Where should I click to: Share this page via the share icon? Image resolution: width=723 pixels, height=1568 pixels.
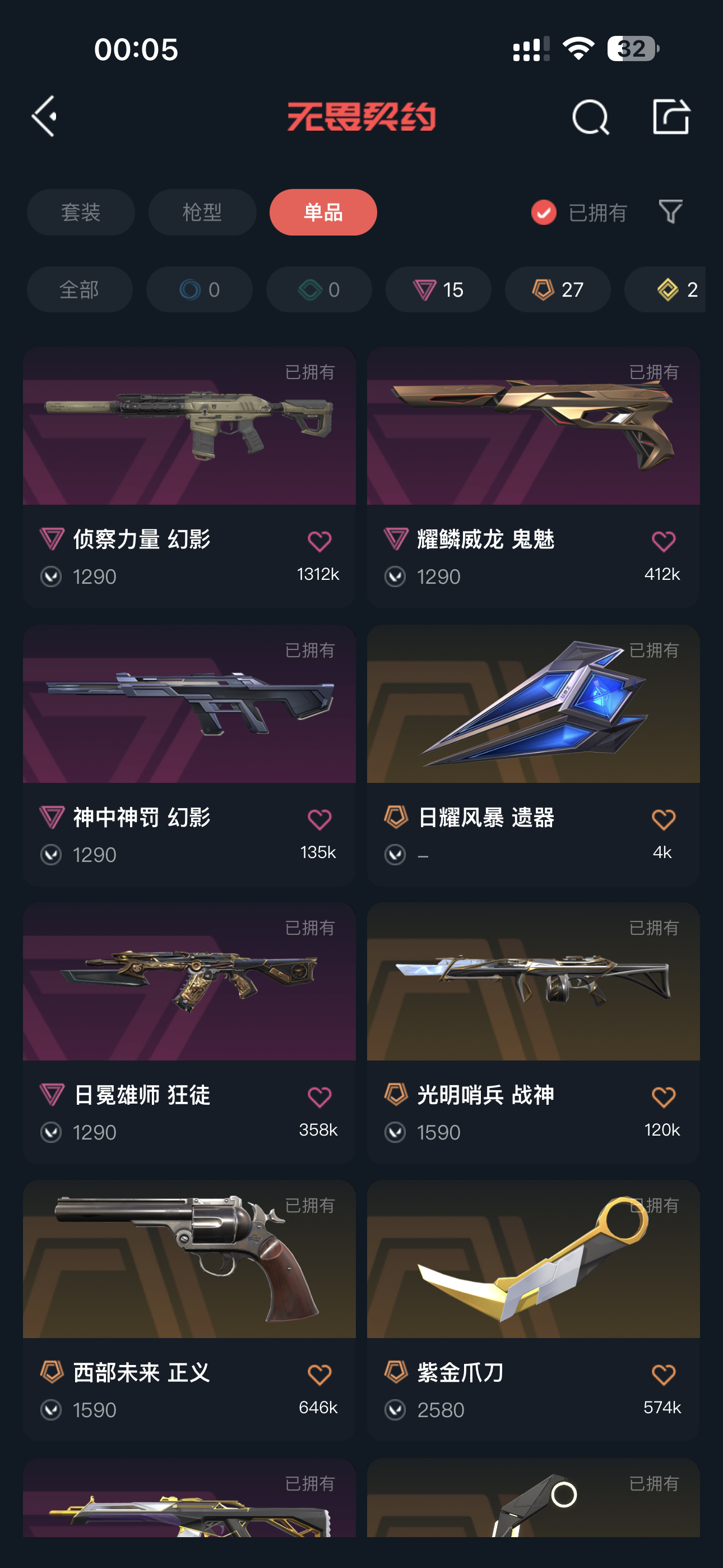pos(671,116)
